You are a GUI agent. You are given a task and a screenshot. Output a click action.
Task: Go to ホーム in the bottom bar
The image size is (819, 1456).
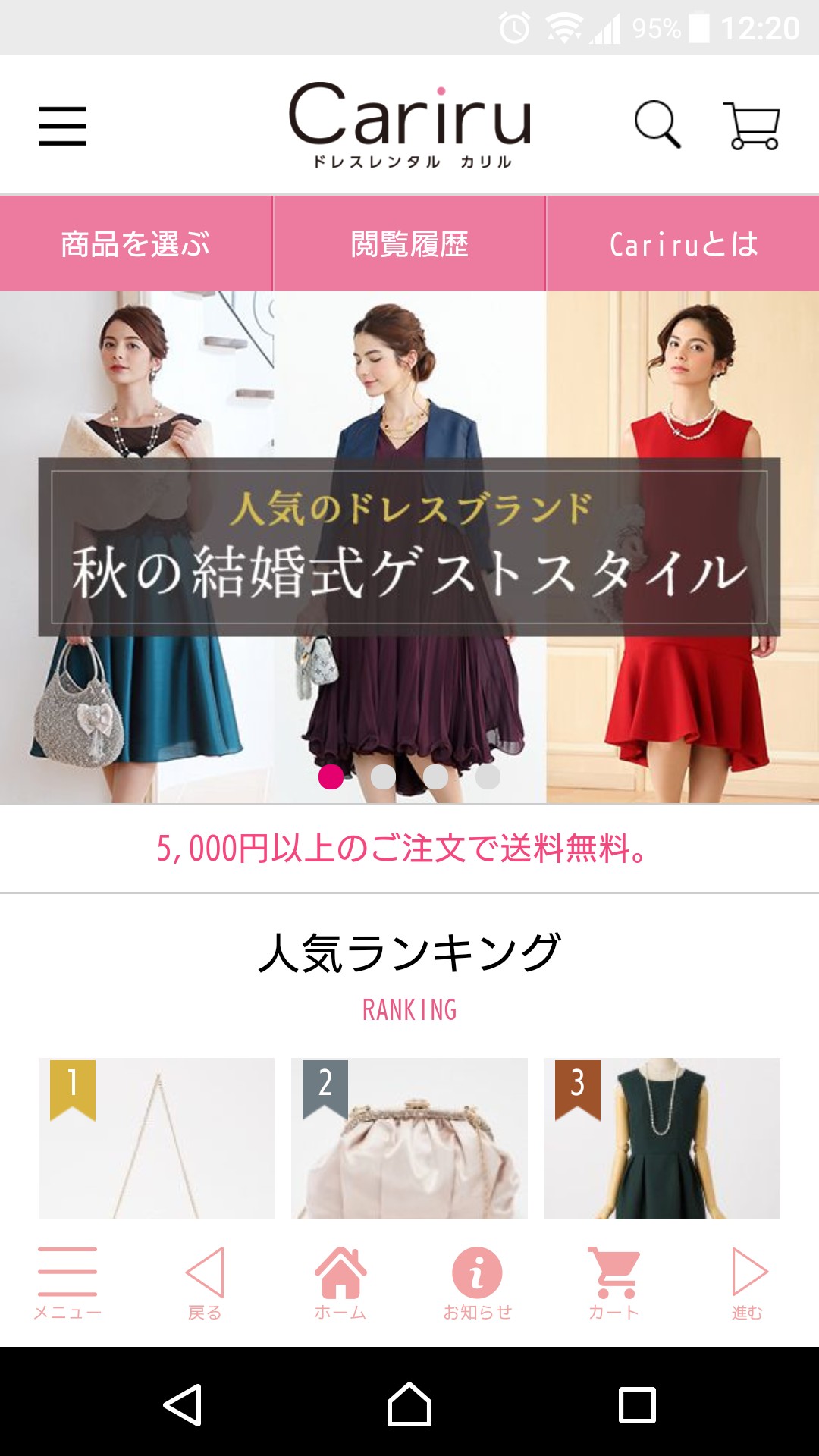pos(340,1283)
